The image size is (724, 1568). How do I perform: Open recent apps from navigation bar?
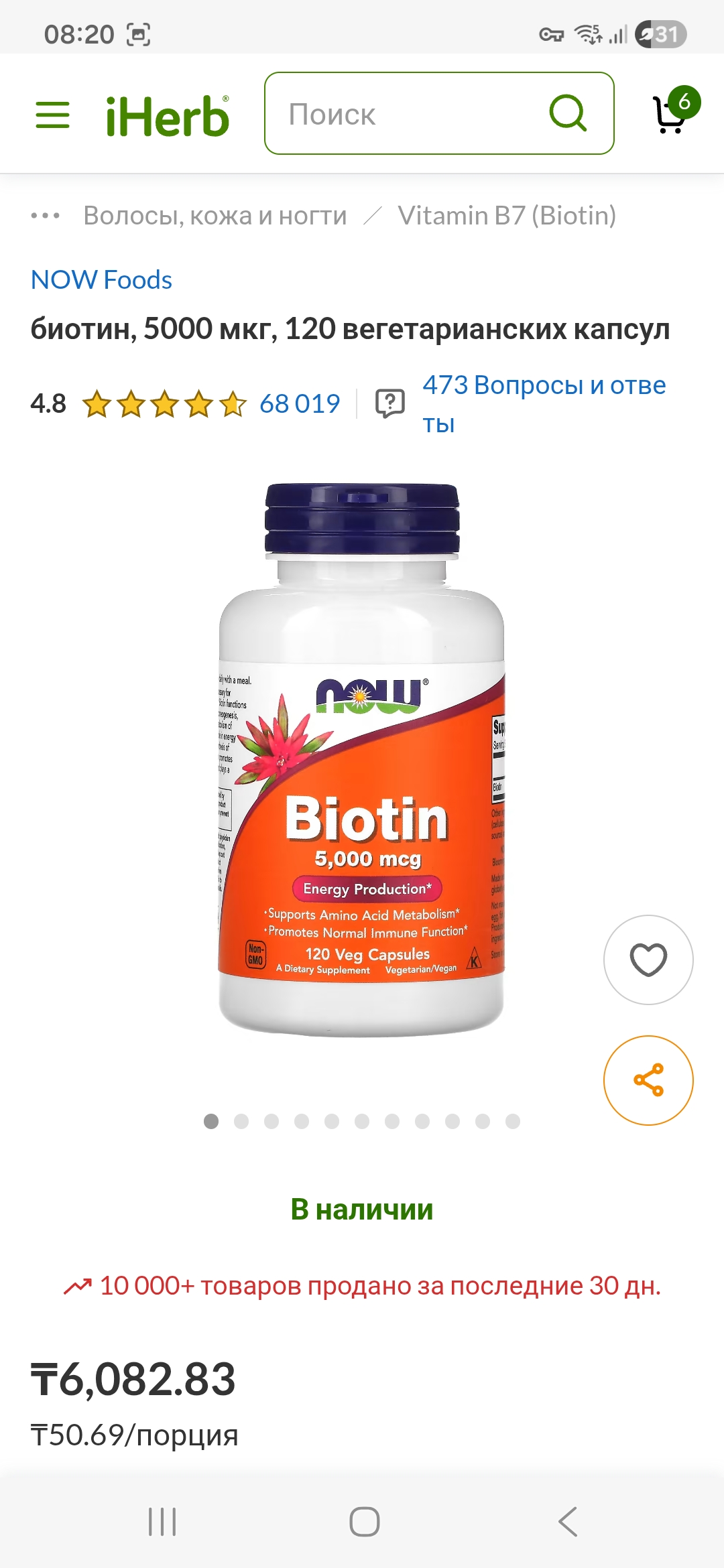[162, 1522]
